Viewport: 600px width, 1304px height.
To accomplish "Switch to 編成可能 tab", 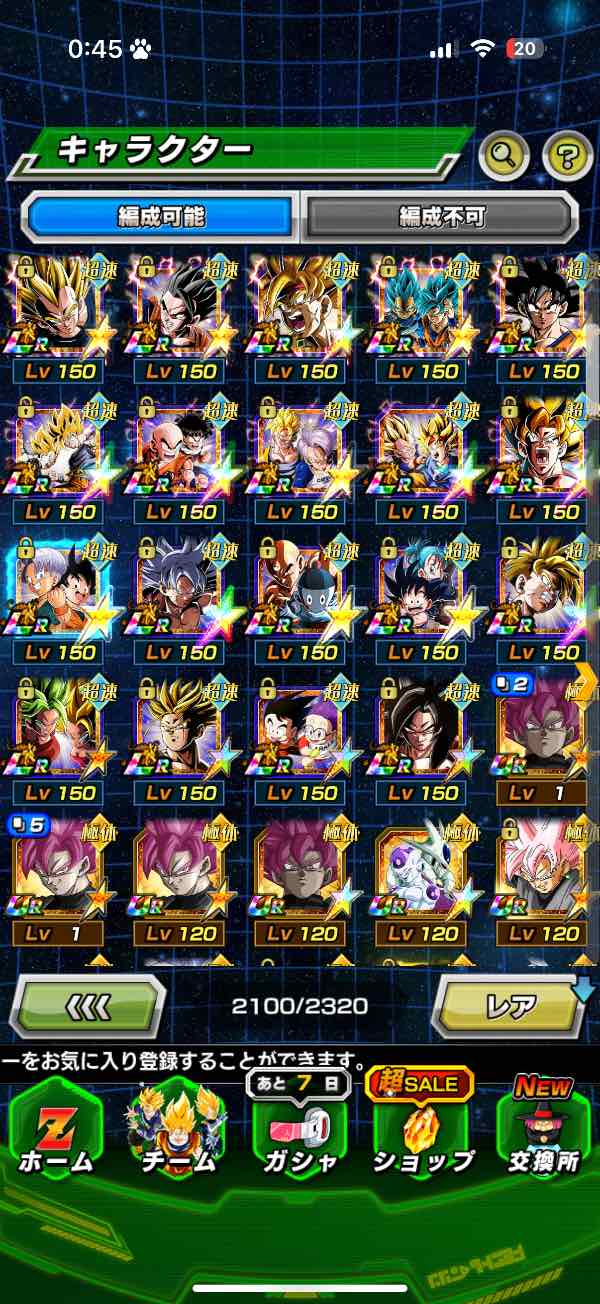I will click(x=160, y=216).
